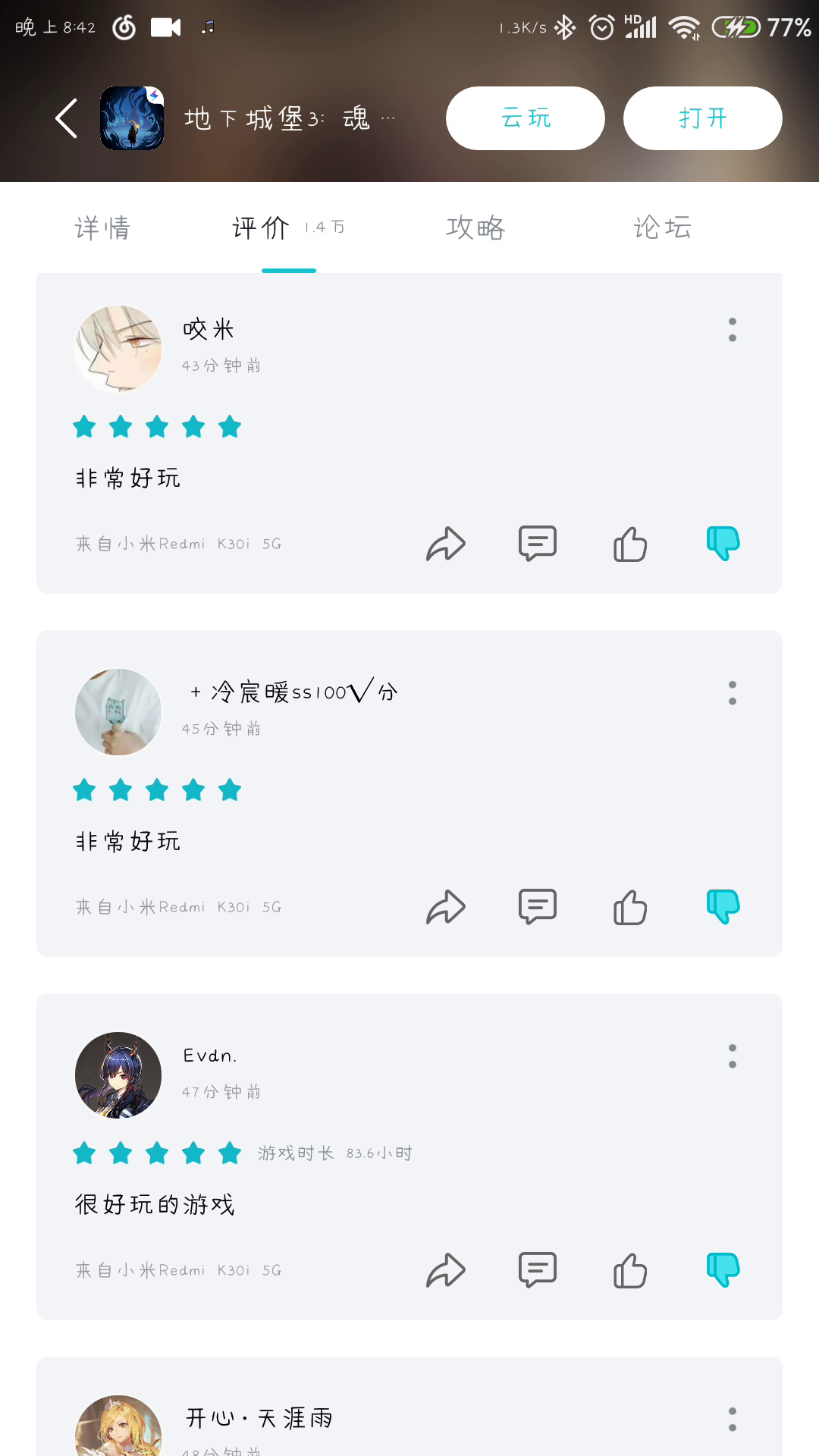
Task: Reply to 冷宸暖ss100's review
Action: coord(538,907)
